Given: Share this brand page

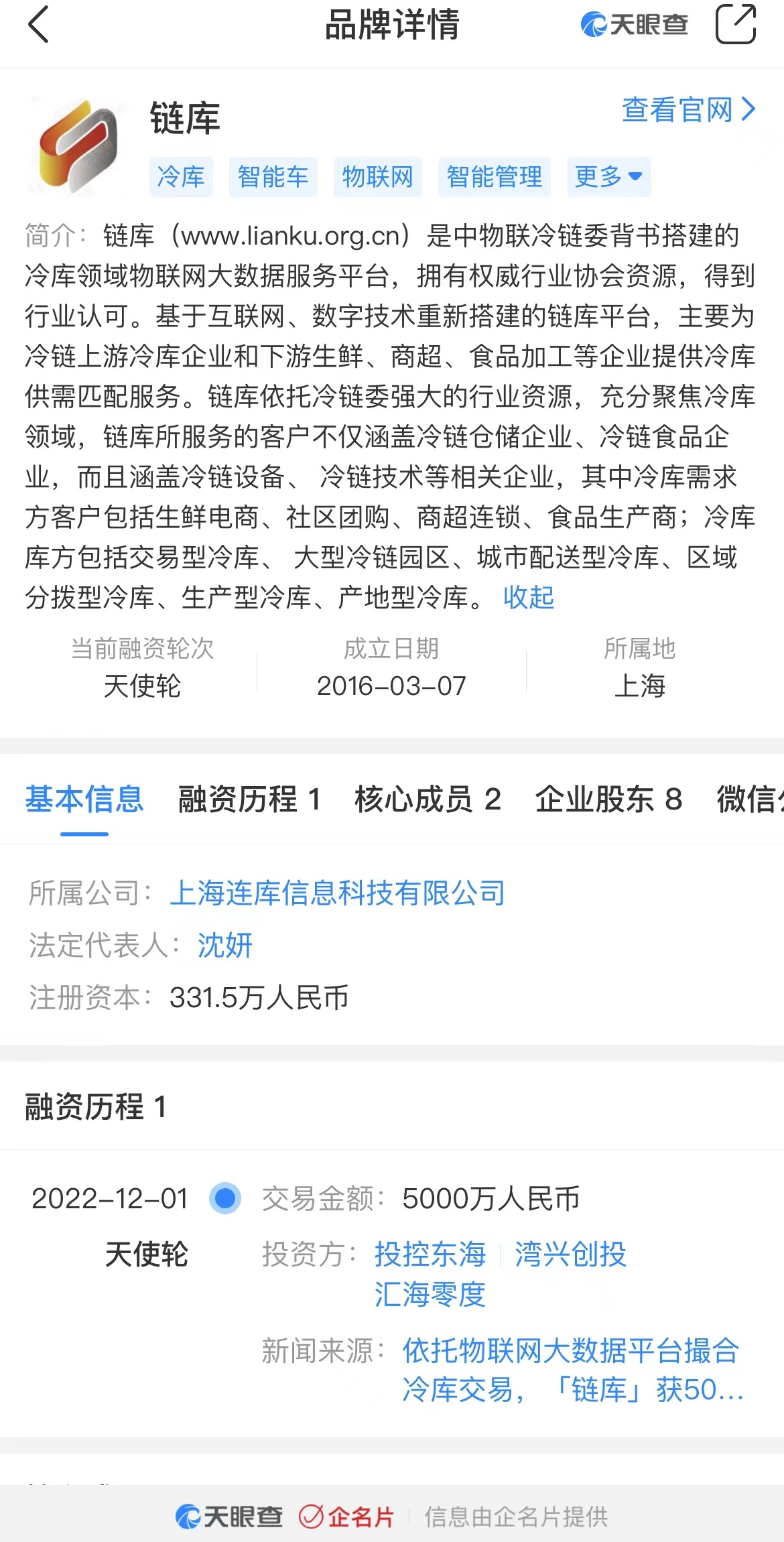Looking at the screenshot, I should pyautogui.click(x=735, y=25).
